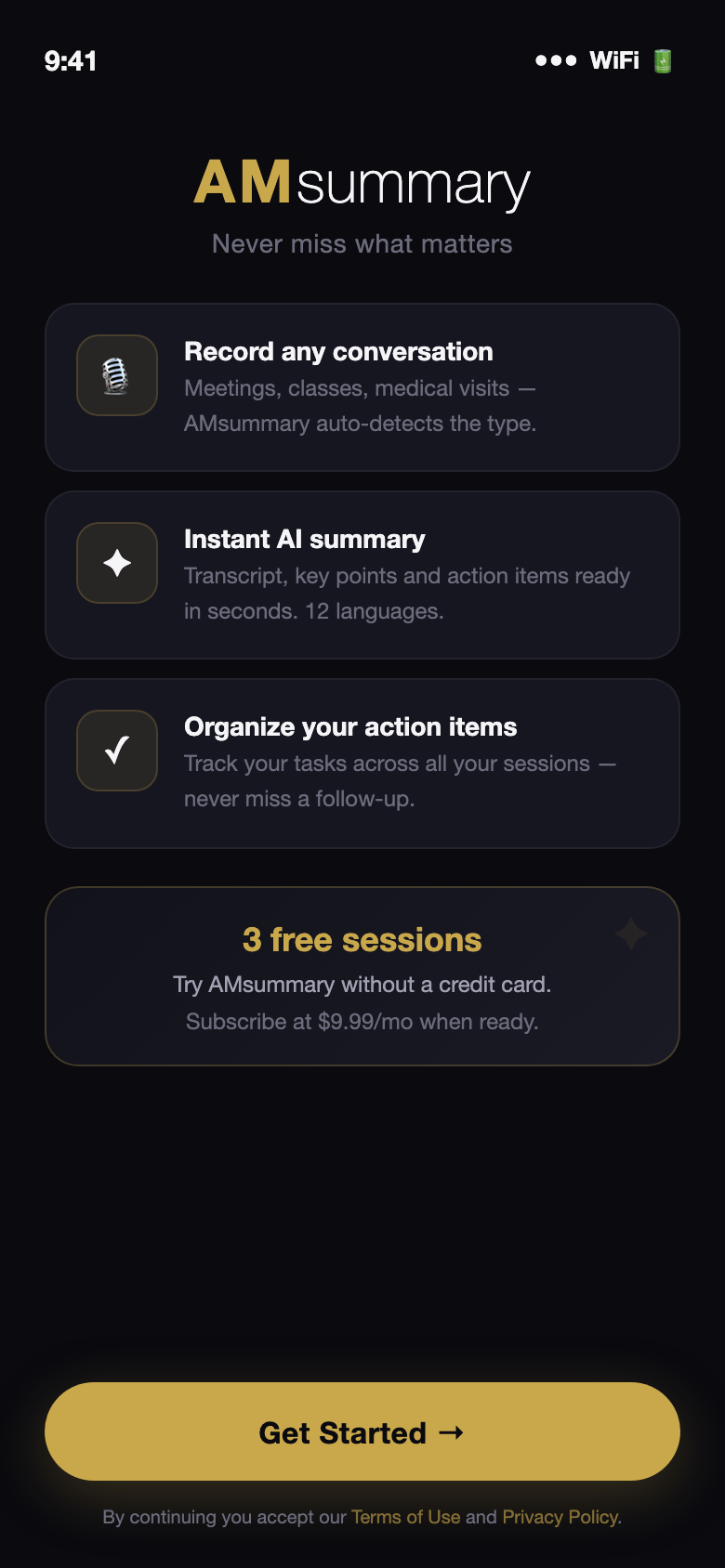The image size is (725, 1568).
Task: Click the WiFi indicator in status bar
Action: [x=614, y=59]
